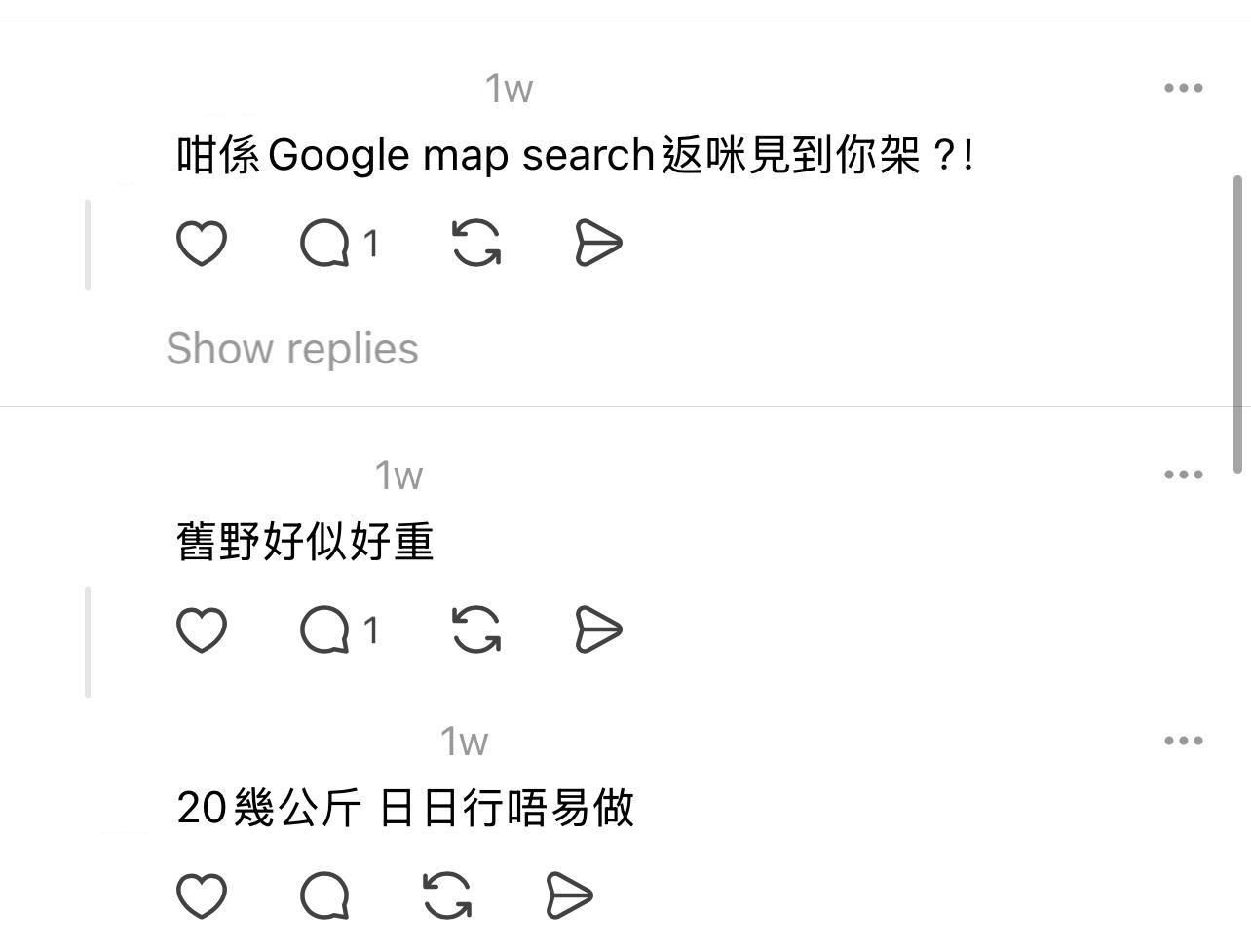Reply to the 20幾公斤 comment
This screenshot has height=952, width=1251.
(325, 895)
